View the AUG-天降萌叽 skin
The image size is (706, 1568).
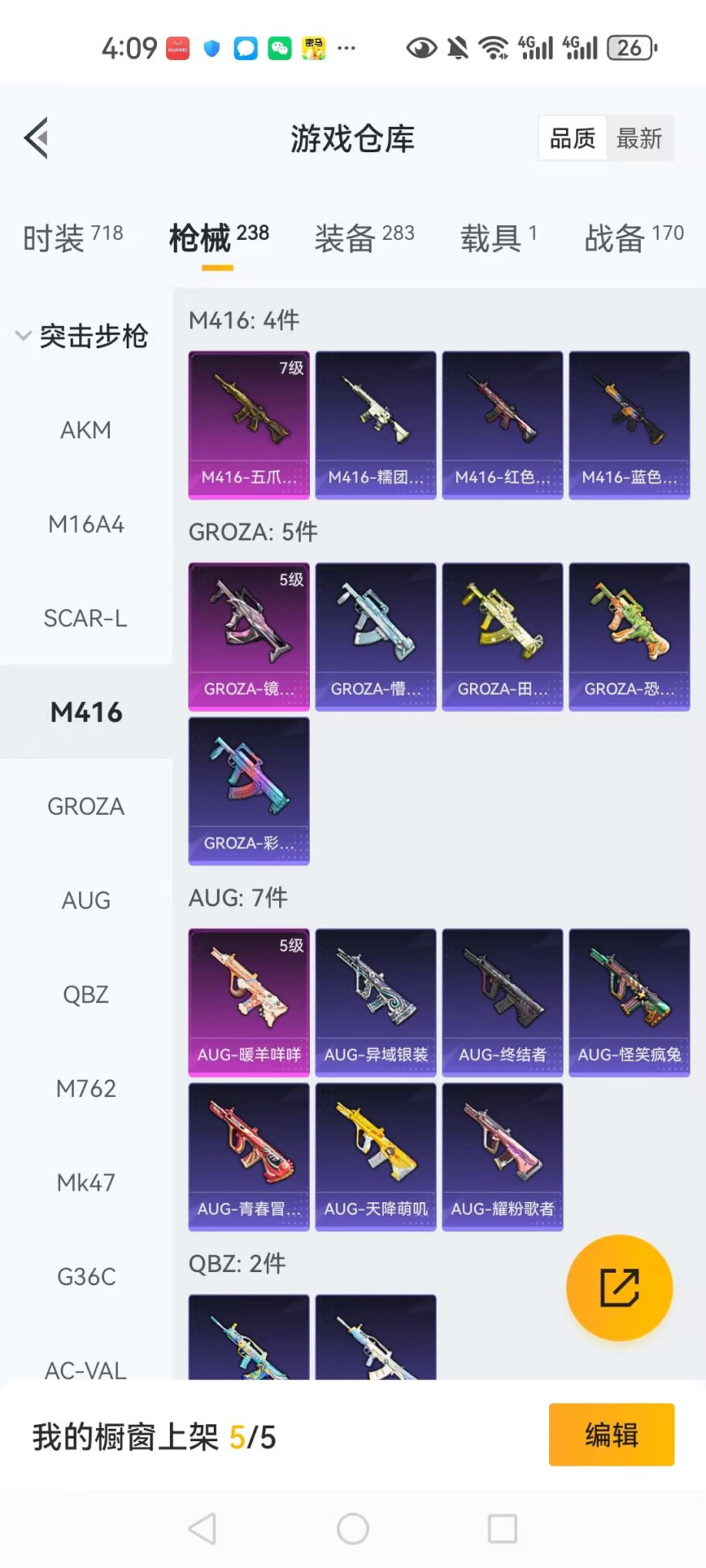tap(375, 1157)
